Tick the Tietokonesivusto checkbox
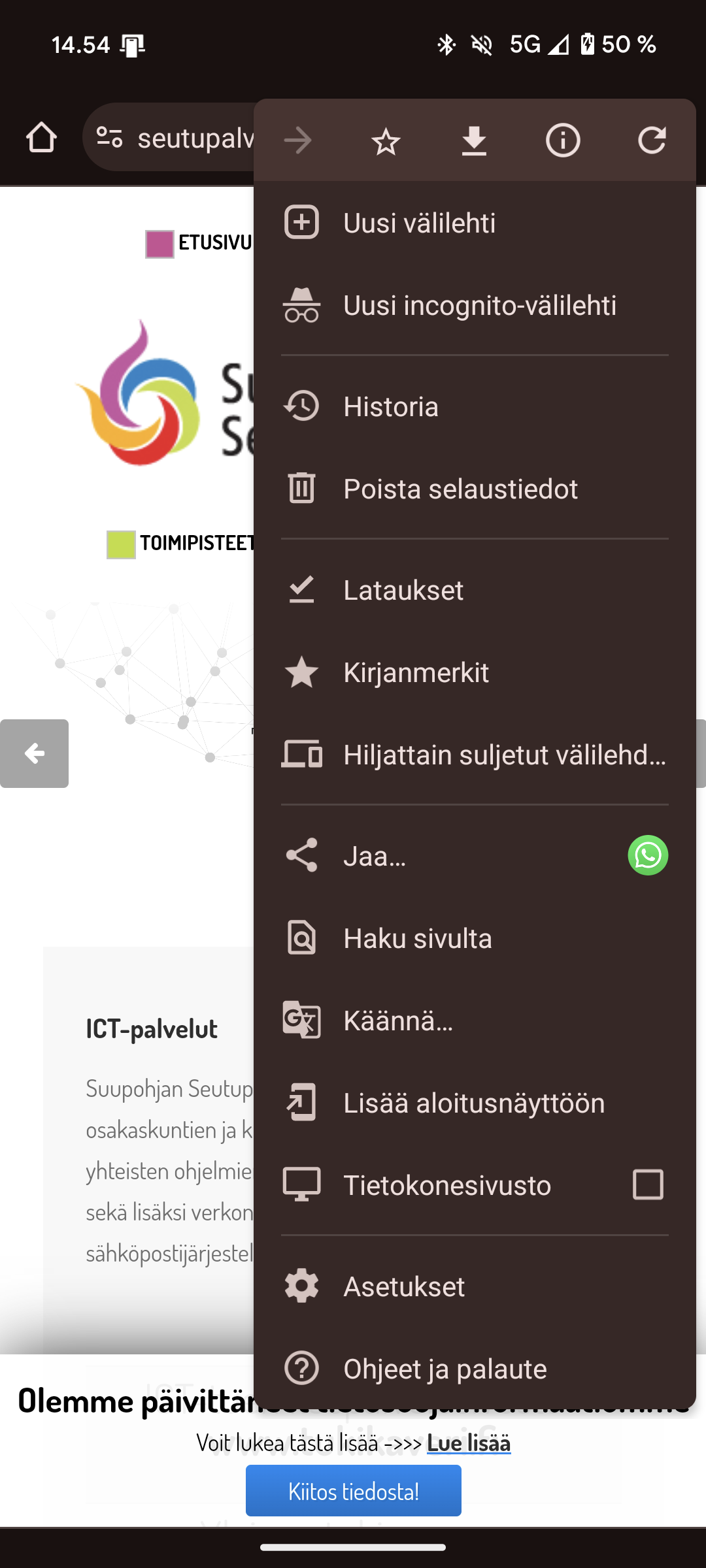The image size is (706, 1568). (x=648, y=1184)
